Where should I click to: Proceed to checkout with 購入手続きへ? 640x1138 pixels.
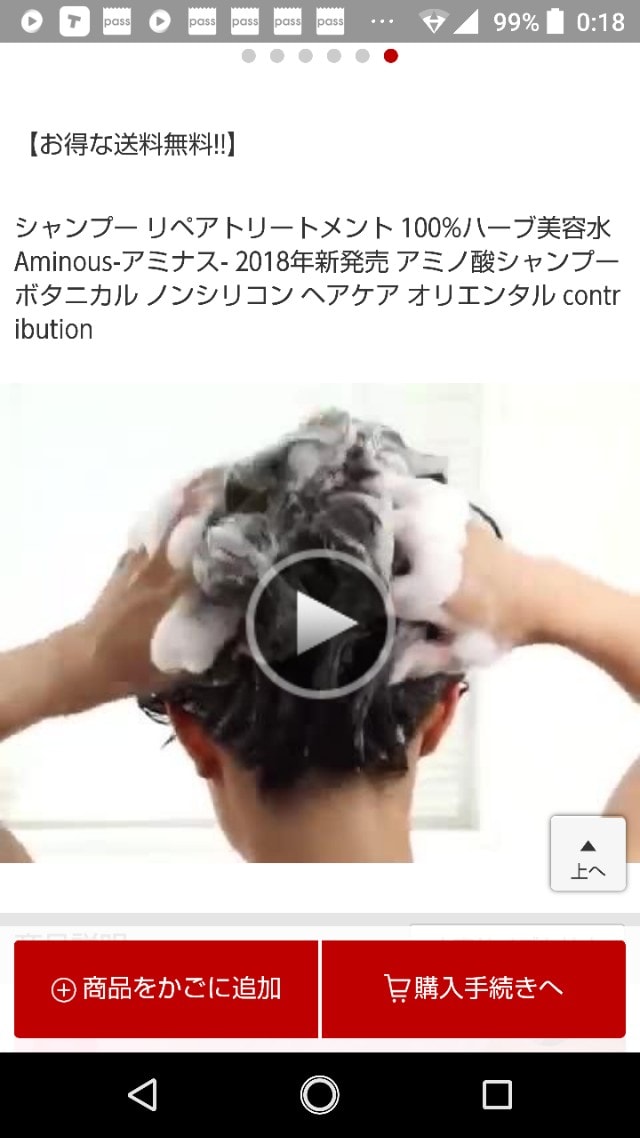tap(473, 989)
